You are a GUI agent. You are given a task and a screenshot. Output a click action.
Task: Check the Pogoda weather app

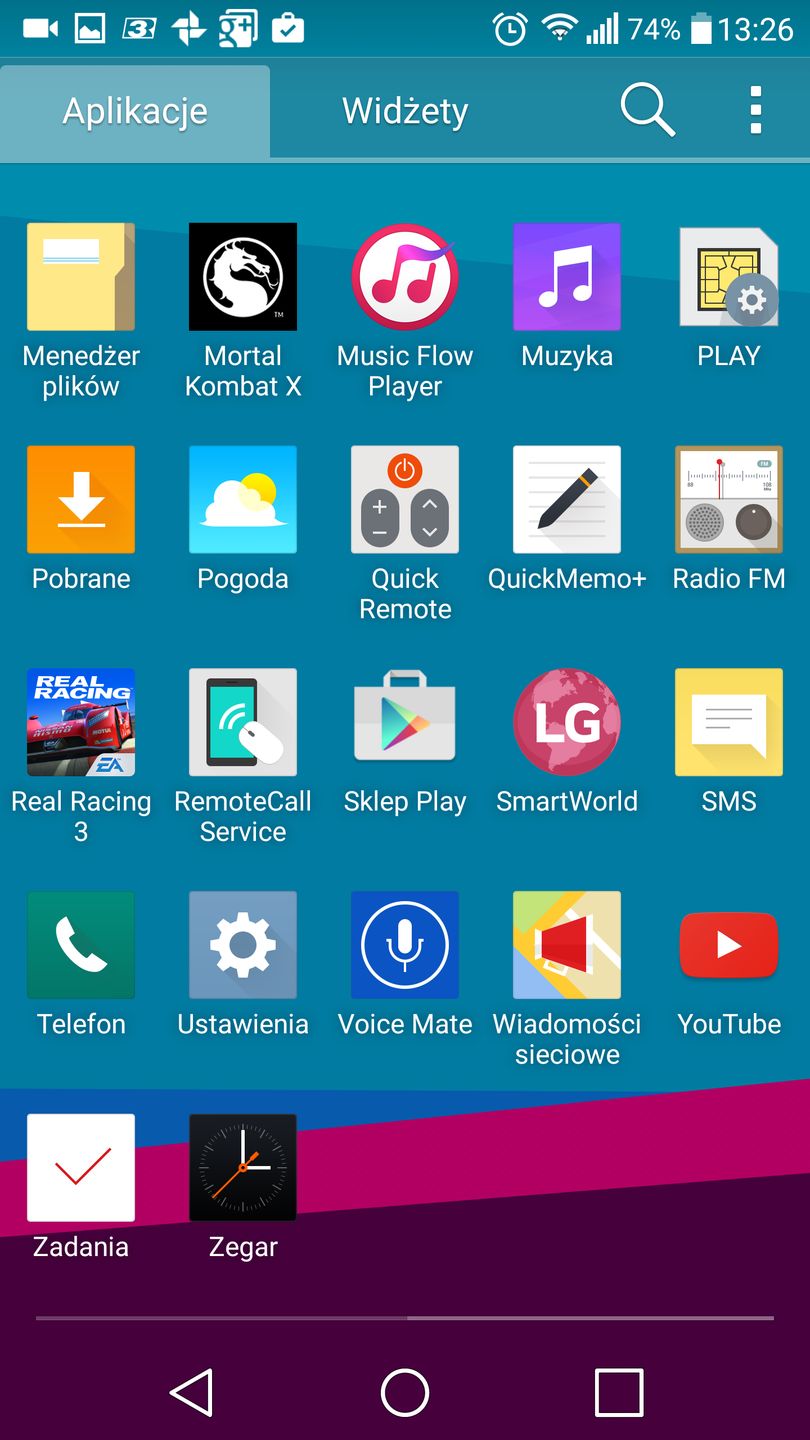[243, 500]
